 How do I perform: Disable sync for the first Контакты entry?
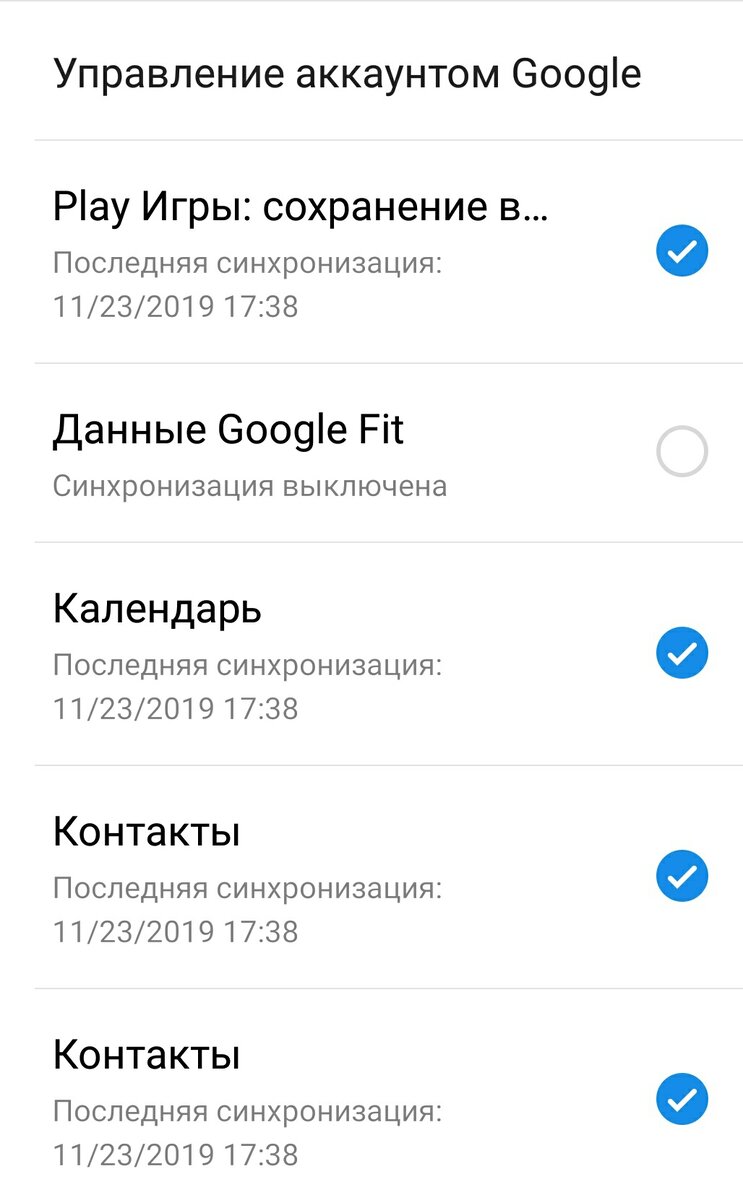click(681, 875)
